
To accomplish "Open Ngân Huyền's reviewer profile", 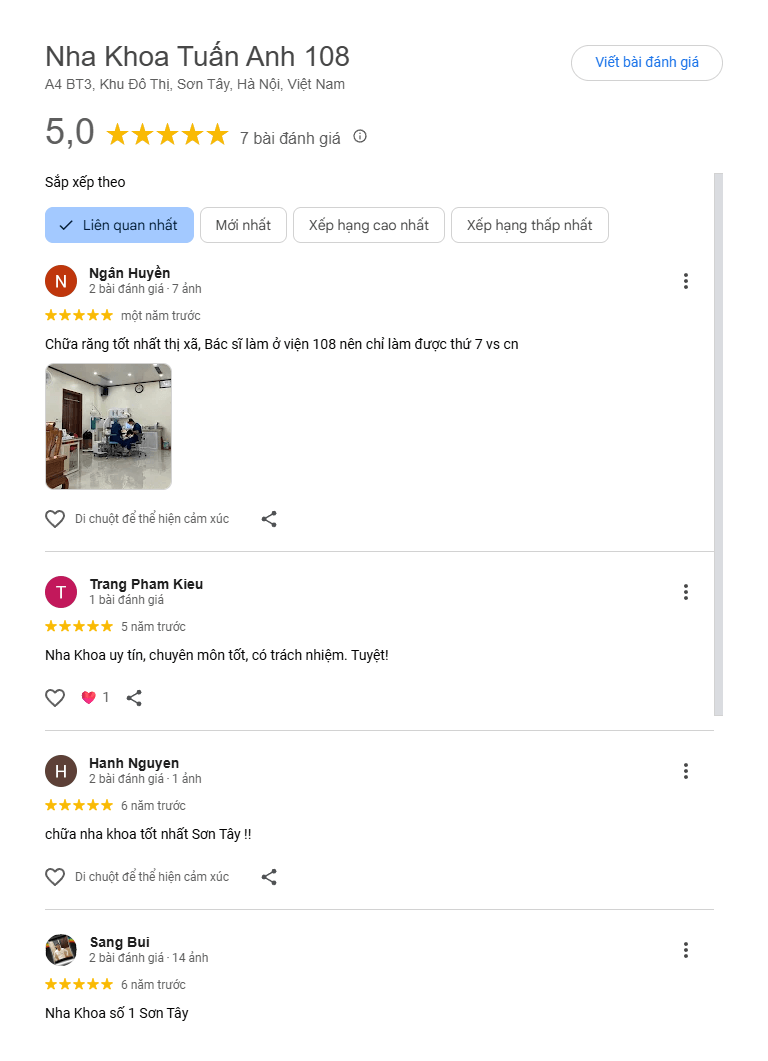I will point(129,273).
